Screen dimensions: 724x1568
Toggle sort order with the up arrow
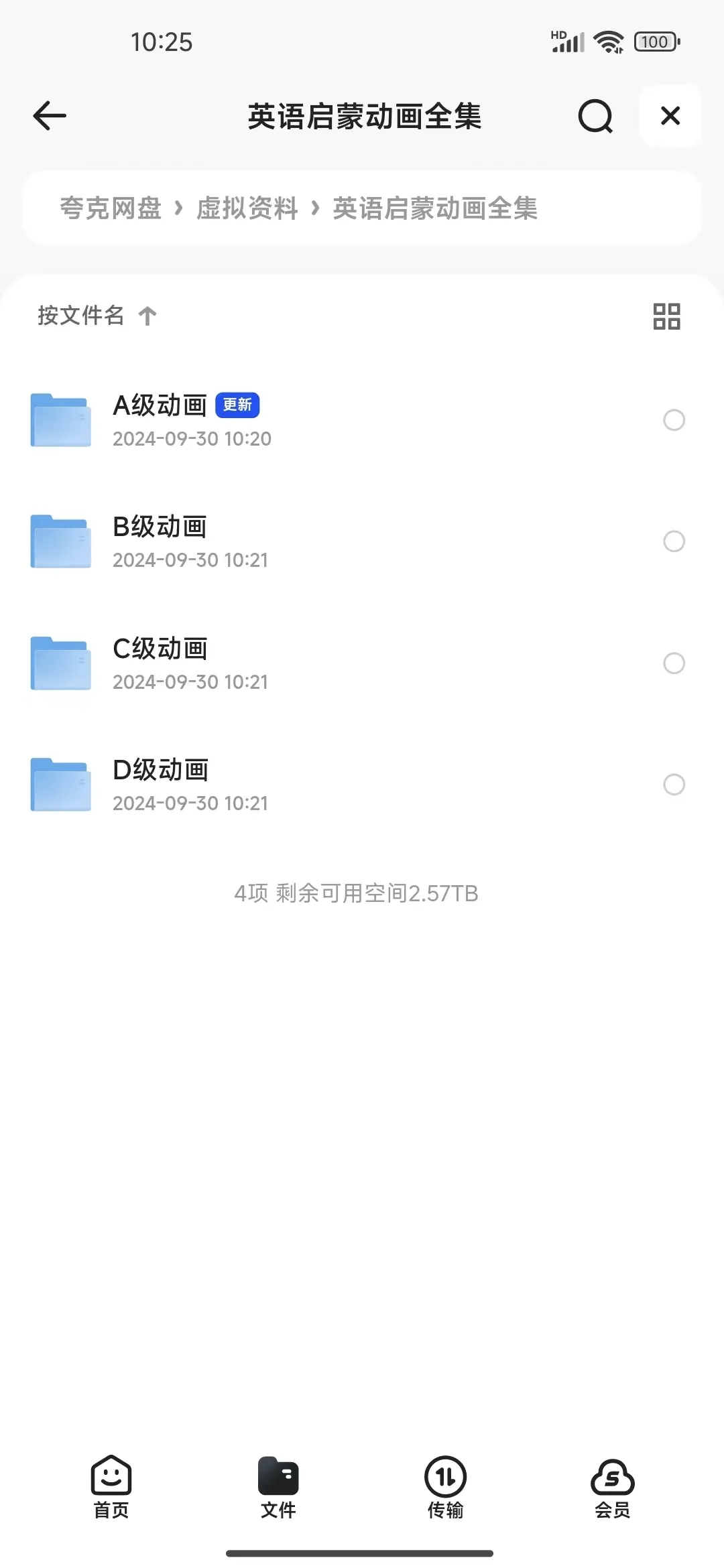[147, 316]
